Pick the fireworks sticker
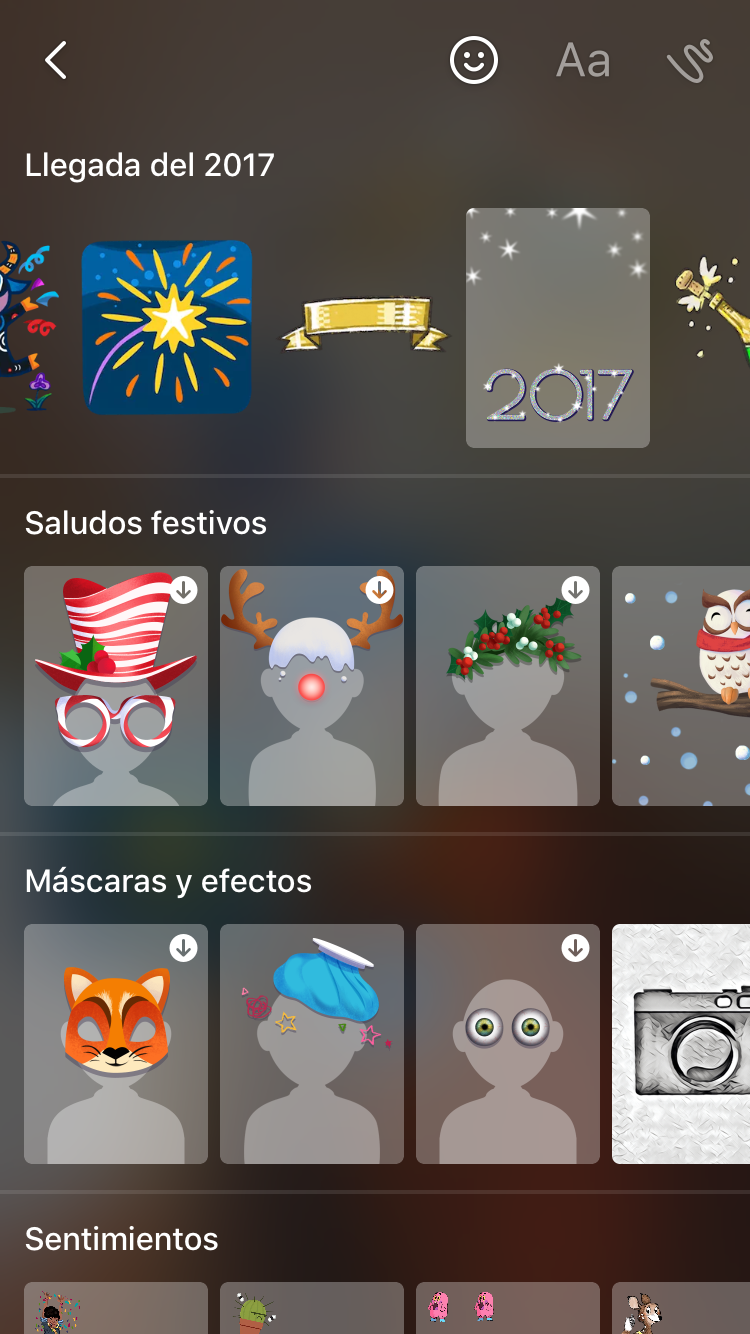Image resolution: width=750 pixels, height=1334 pixels. 167,328
